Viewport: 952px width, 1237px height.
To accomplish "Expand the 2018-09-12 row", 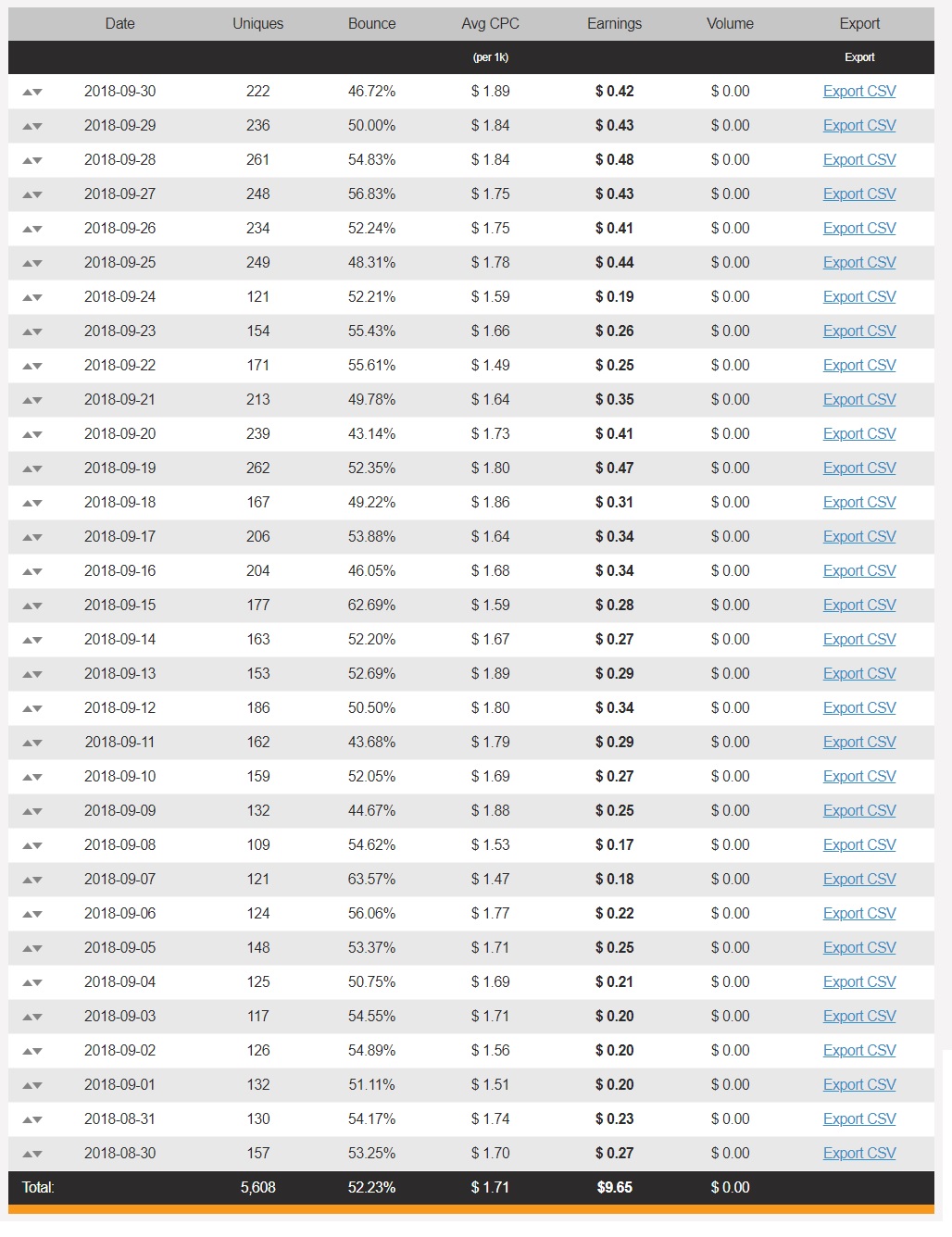I will coord(32,708).
